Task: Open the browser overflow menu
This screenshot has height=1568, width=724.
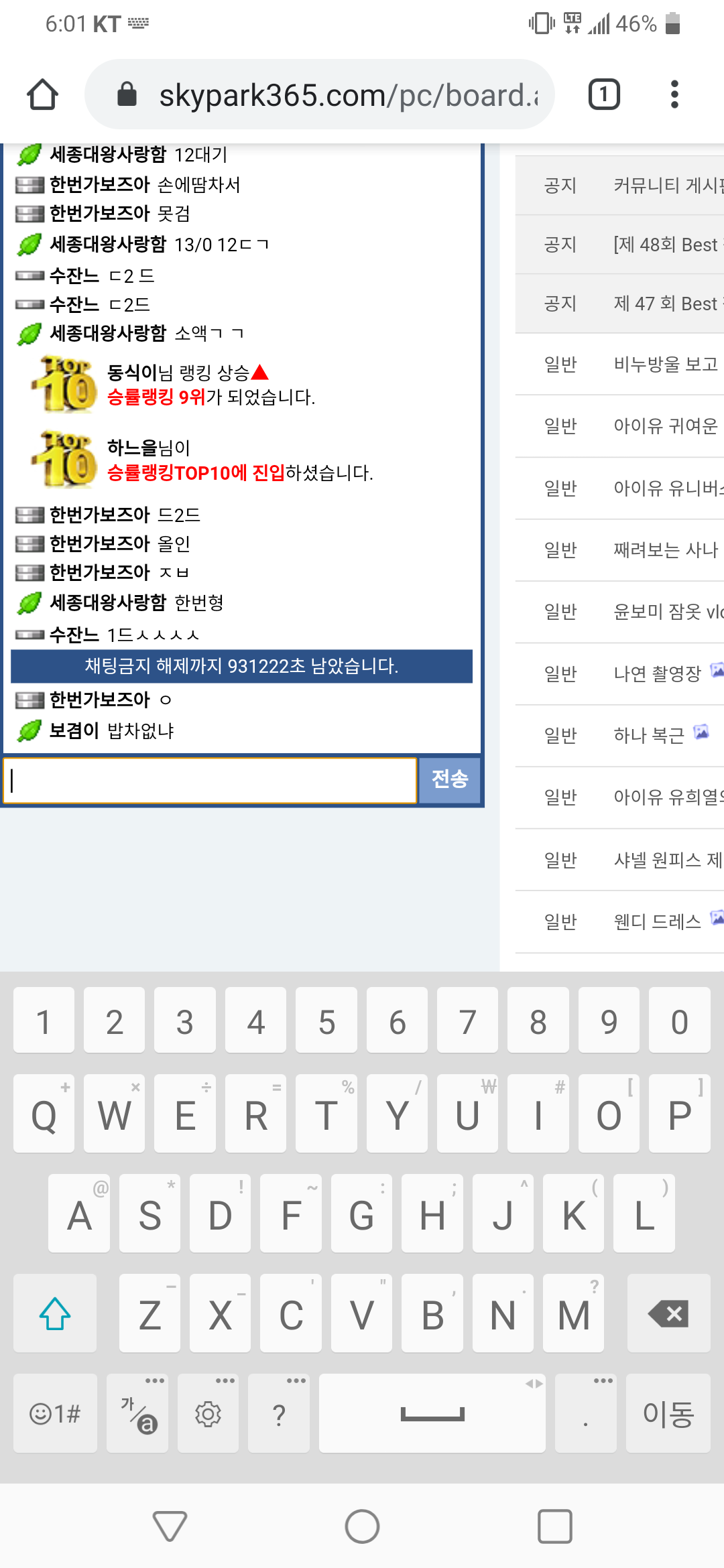Action: 674,94
